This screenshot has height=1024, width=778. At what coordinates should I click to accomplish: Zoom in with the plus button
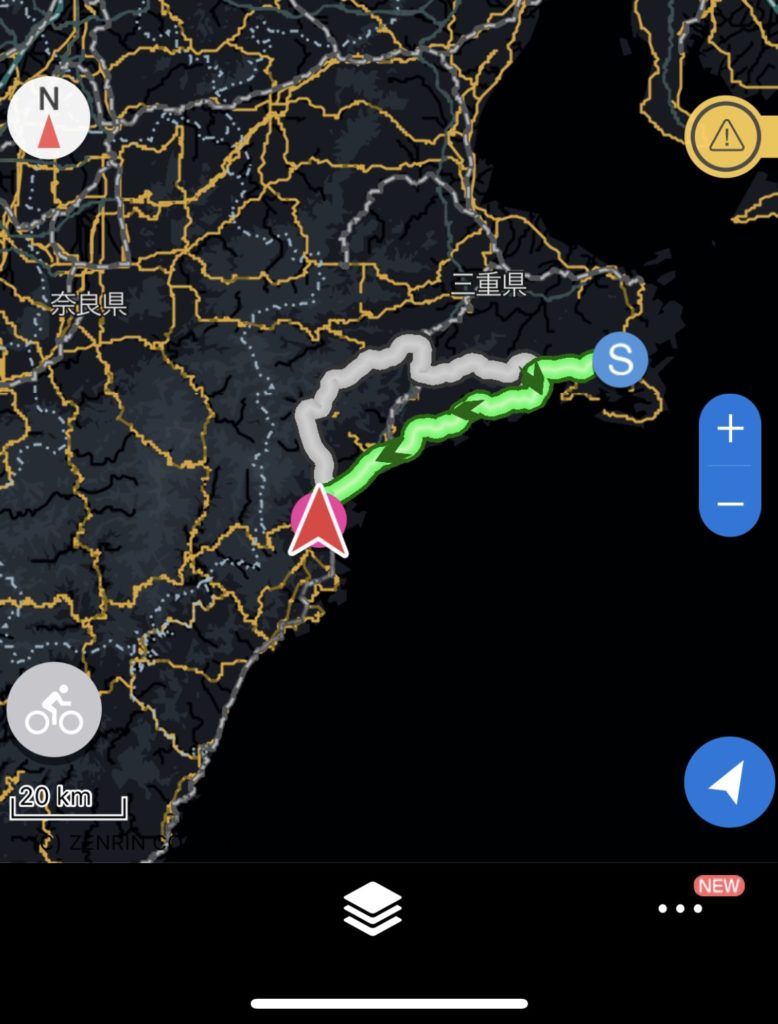(730, 430)
